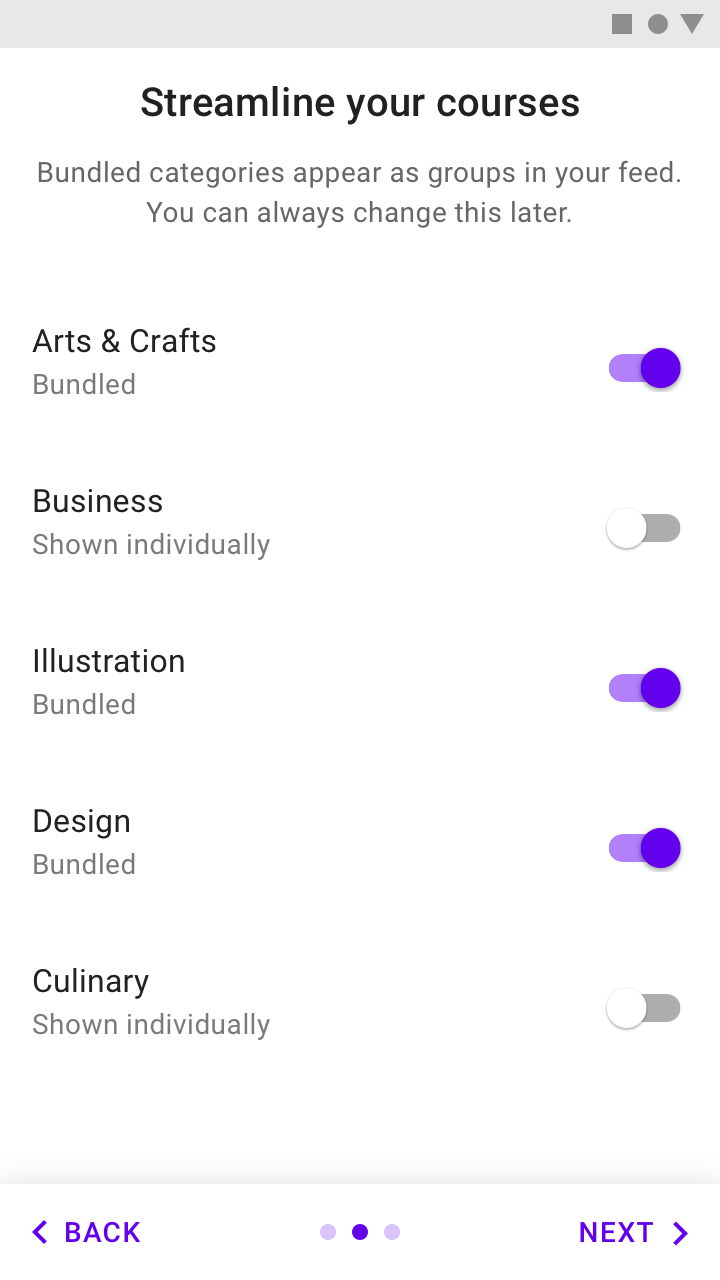Toggle off the Design bundle
The width and height of the screenshot is (720, 1280).
644,848
